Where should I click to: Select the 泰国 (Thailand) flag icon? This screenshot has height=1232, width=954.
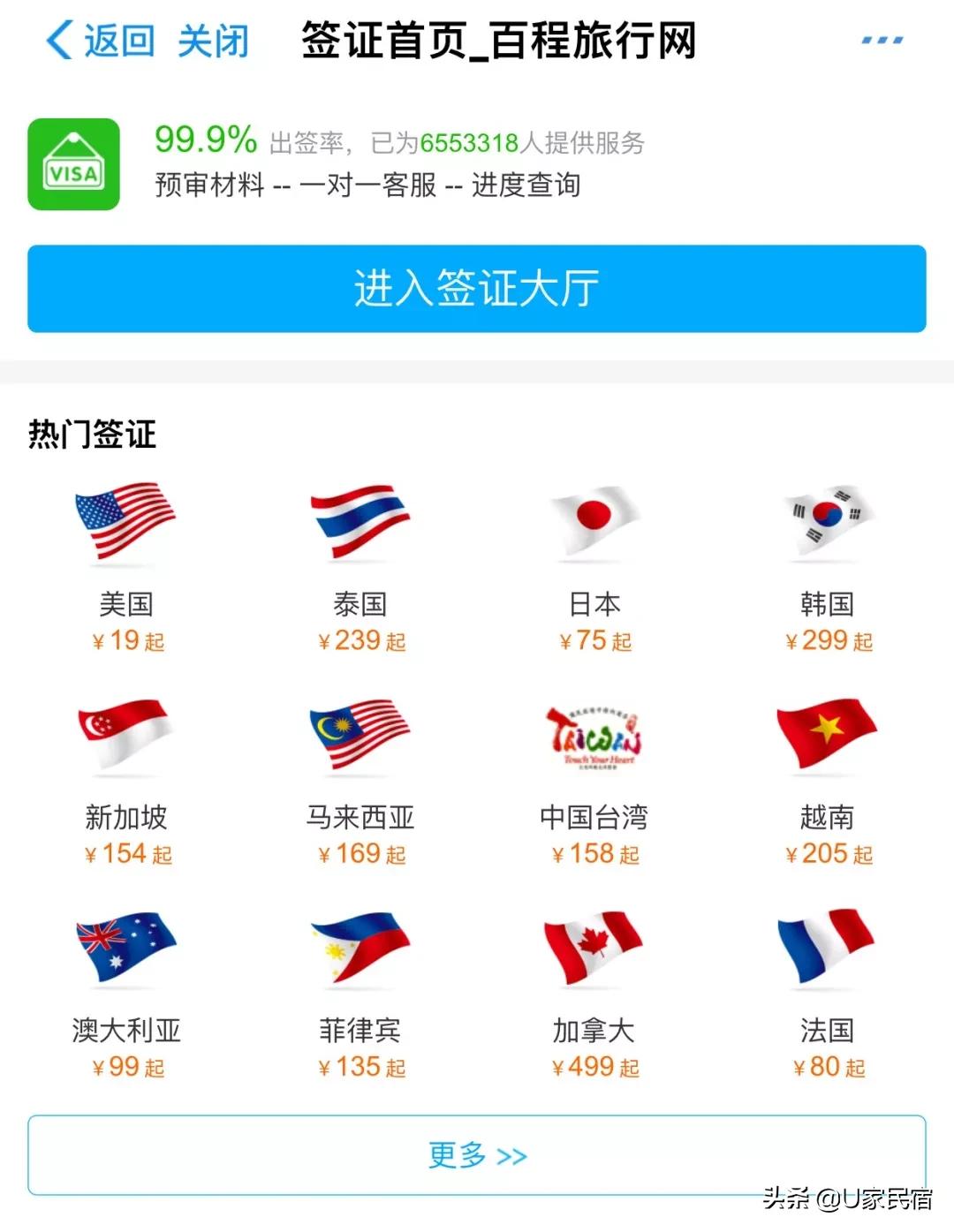point(360,523)
